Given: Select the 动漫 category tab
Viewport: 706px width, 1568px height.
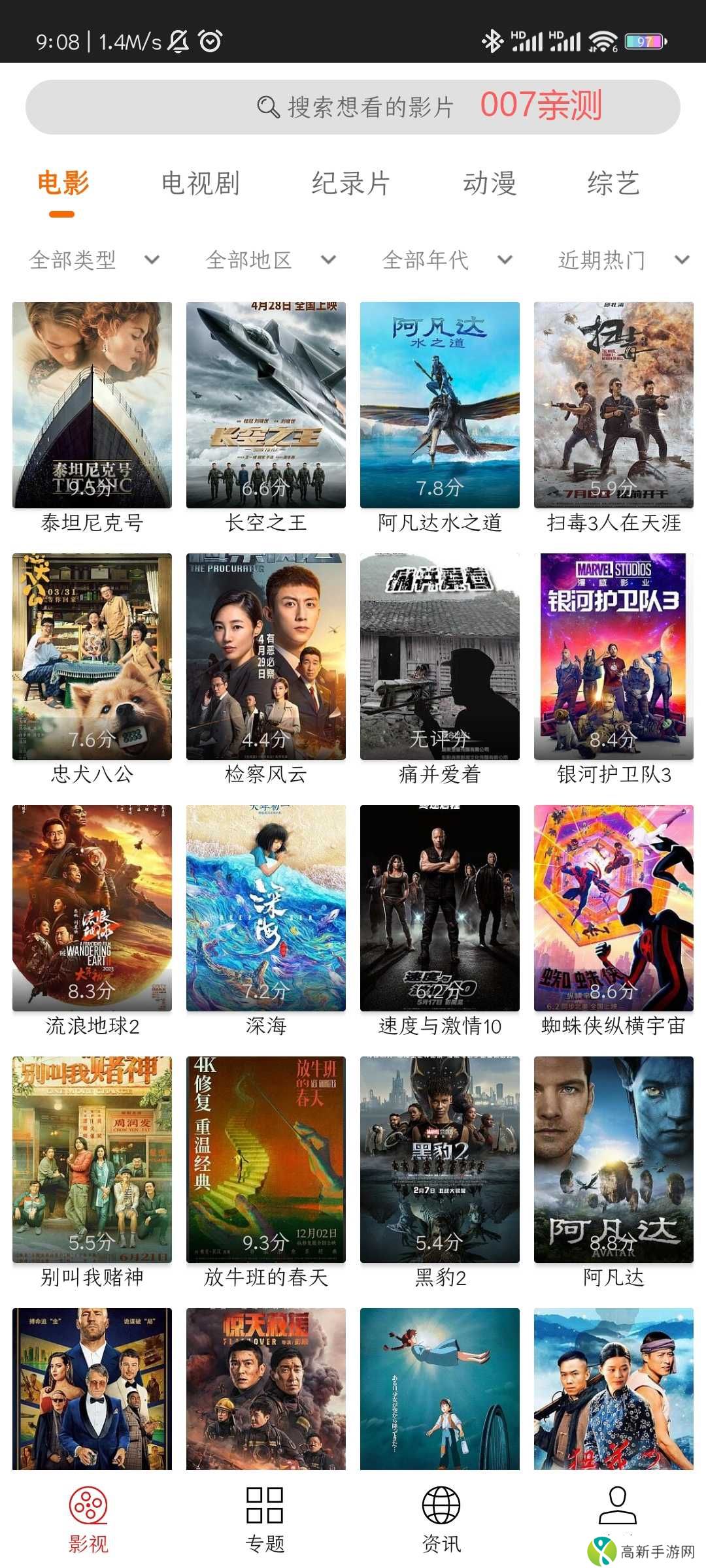Looking at the screenshot, I should coord(490,184).
